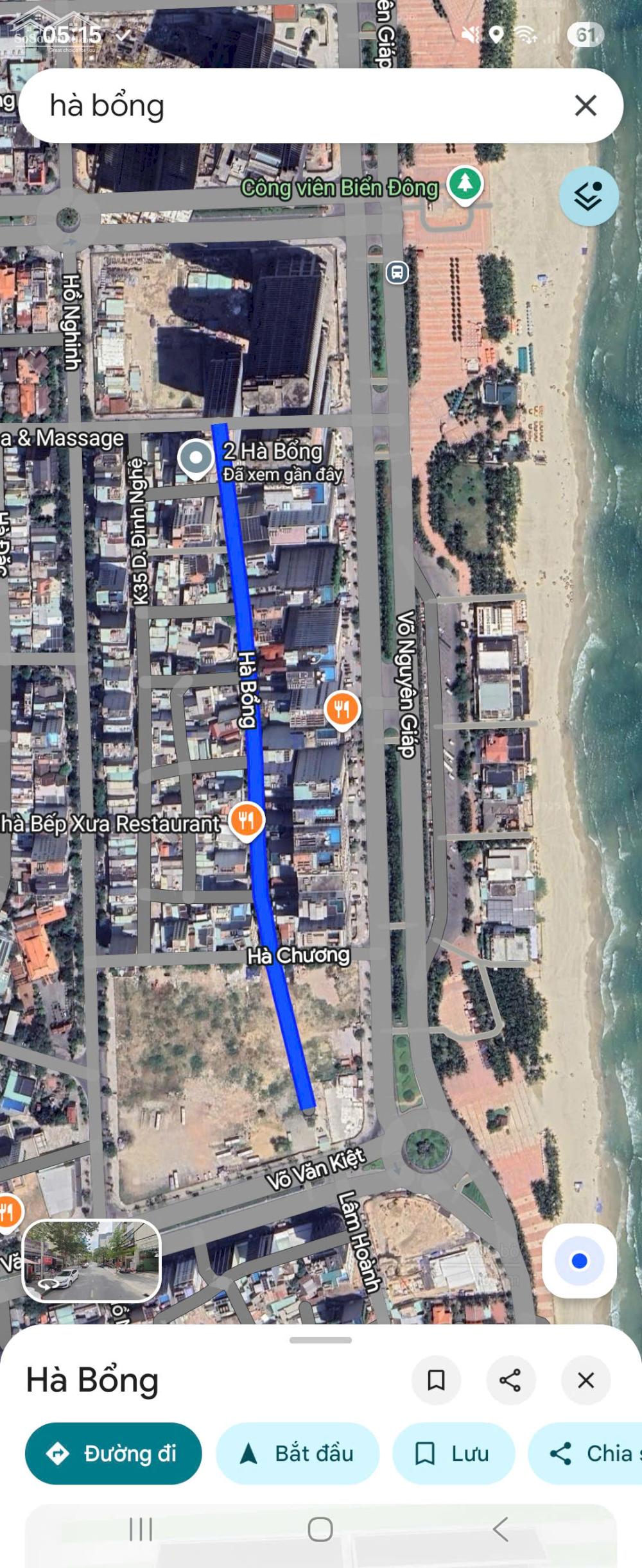Select the Công viên Biển Đông park marker
This screenshot has width=642, height=1568.
coord(465,185)
